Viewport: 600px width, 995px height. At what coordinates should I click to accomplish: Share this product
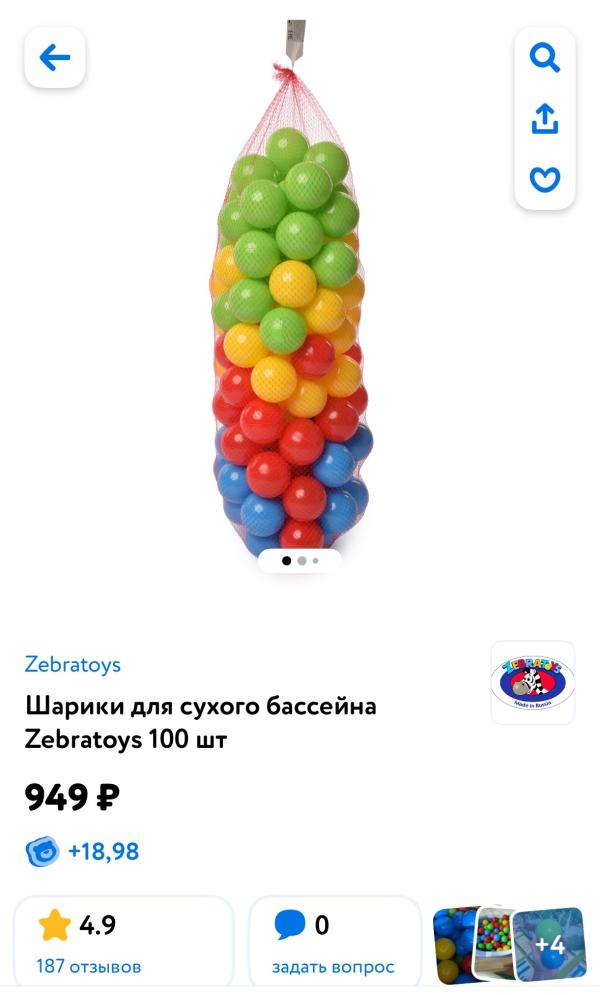click(x=544, y=119)
